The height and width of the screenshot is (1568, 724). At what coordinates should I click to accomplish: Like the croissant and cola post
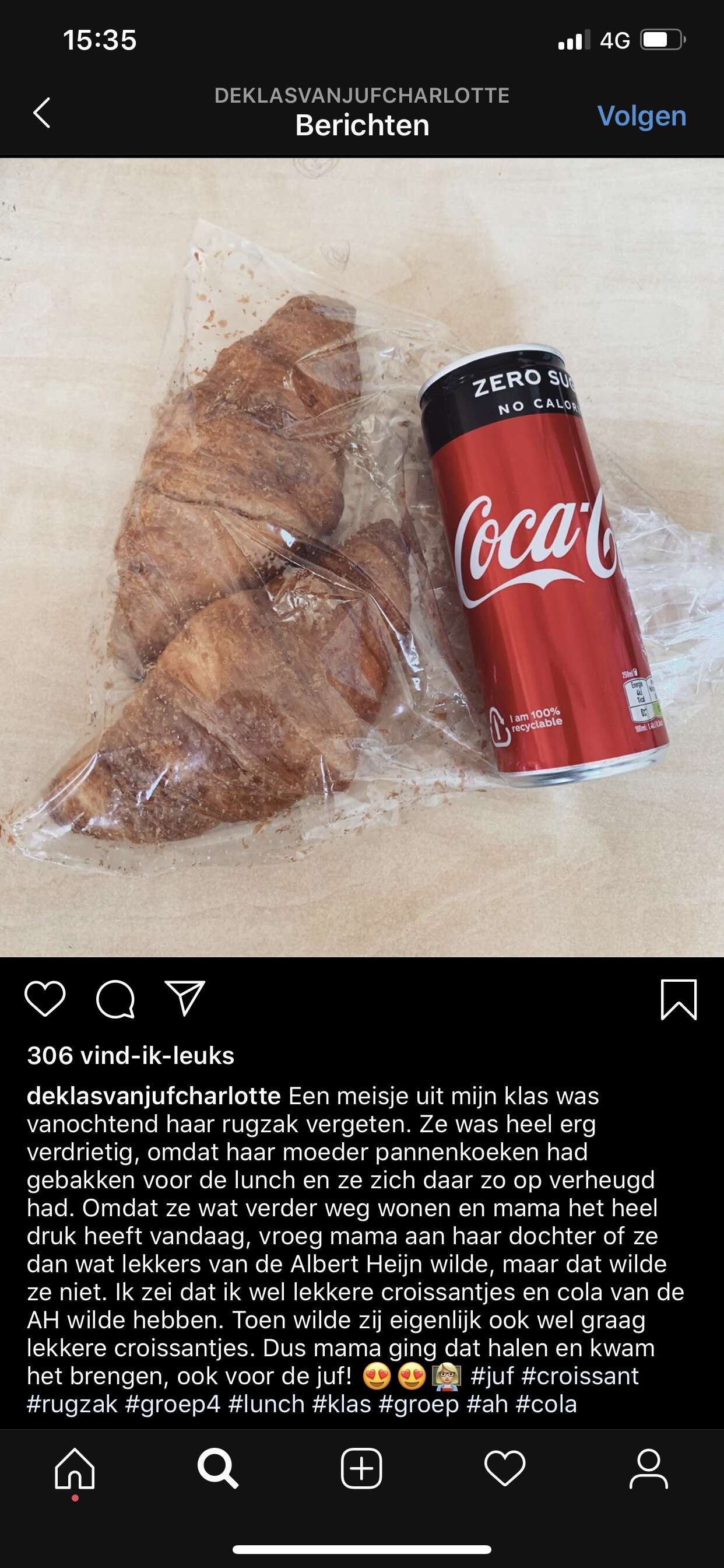pyautogui.click(x=45, y=999)
